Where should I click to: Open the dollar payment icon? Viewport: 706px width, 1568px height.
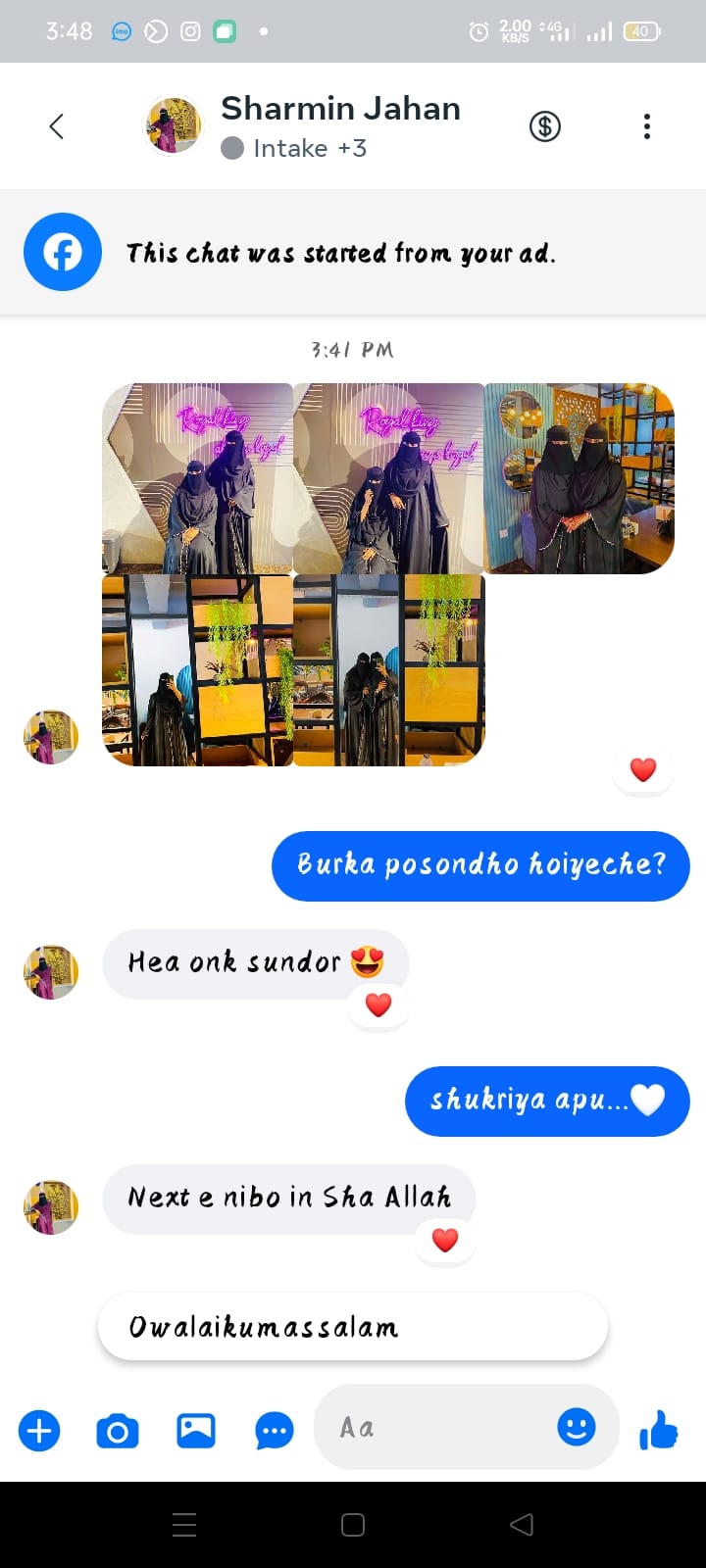pyautogui.click(x=545, y=126)
